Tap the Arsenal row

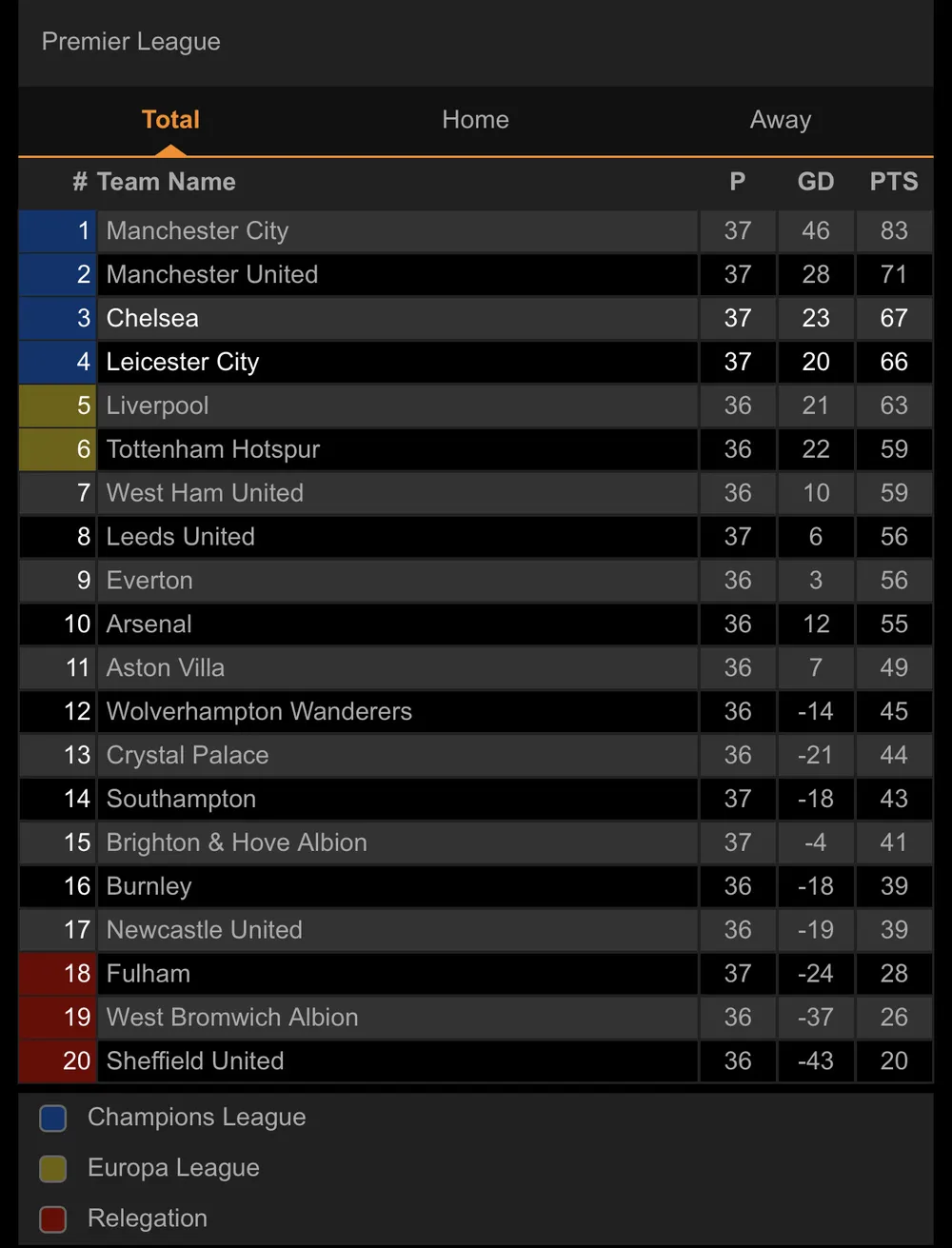(x=149, y=624)
